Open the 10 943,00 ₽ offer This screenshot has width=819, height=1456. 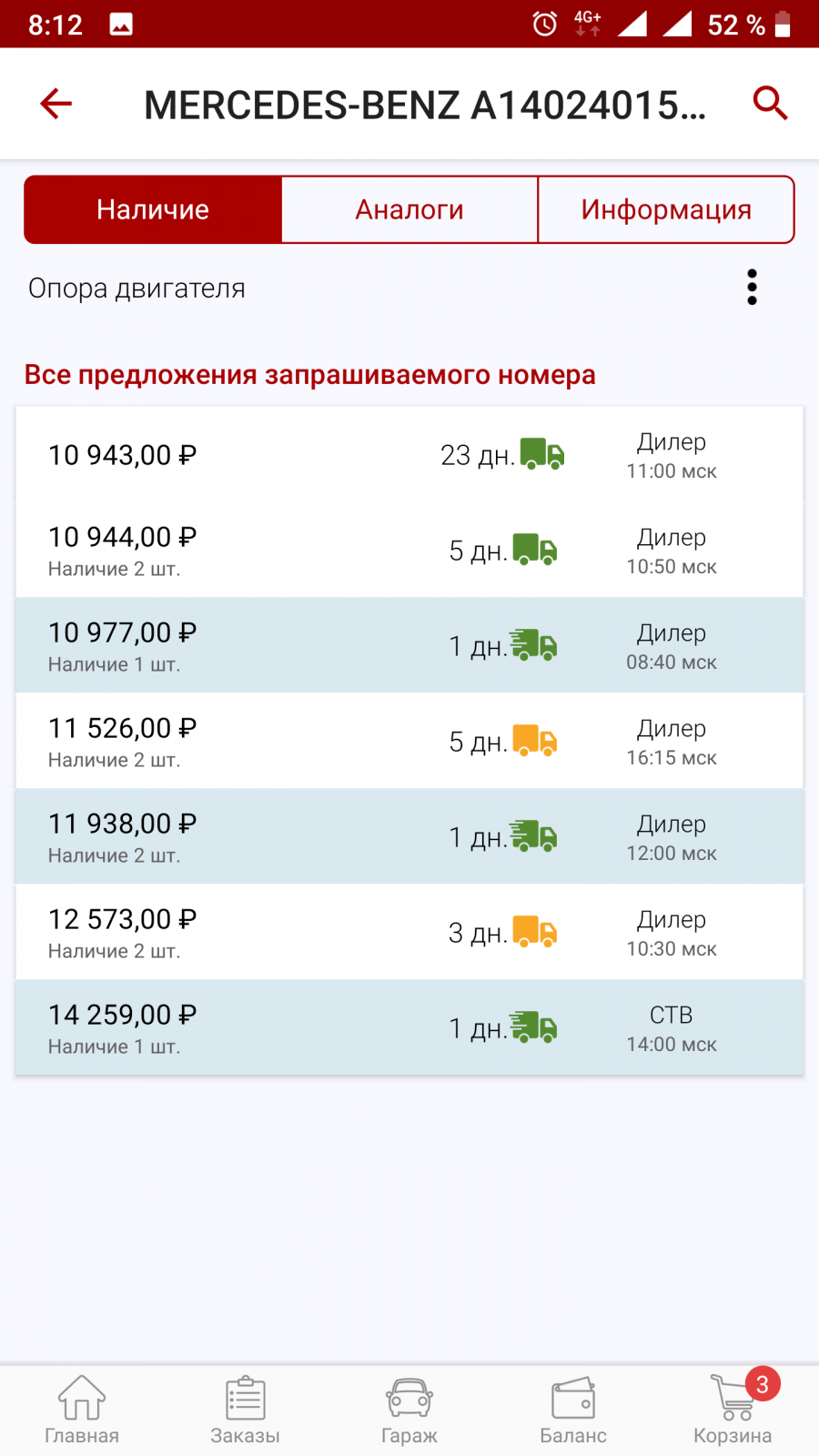click(x=409, y=454)
